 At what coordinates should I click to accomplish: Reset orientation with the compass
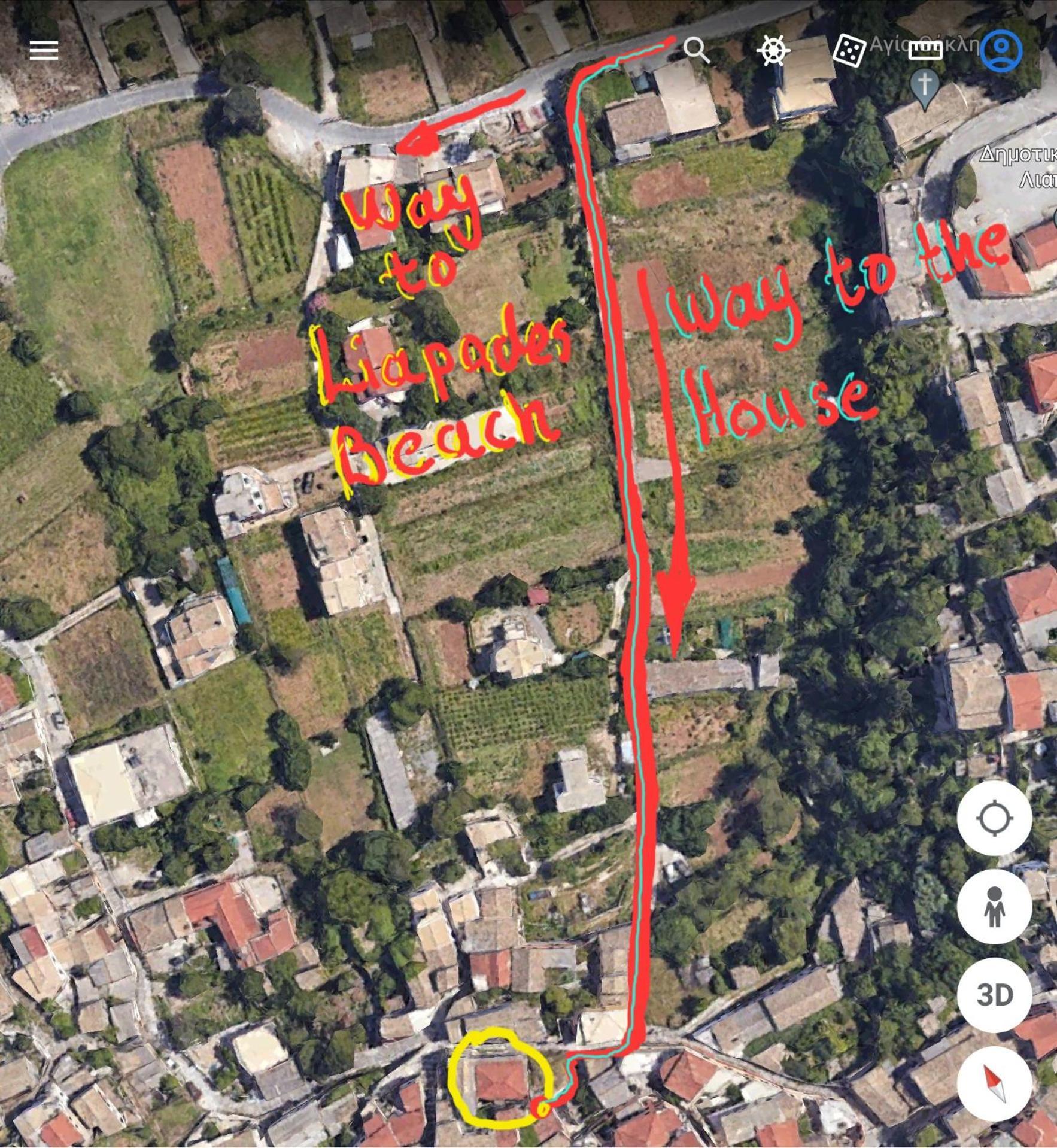point(994,1083)
